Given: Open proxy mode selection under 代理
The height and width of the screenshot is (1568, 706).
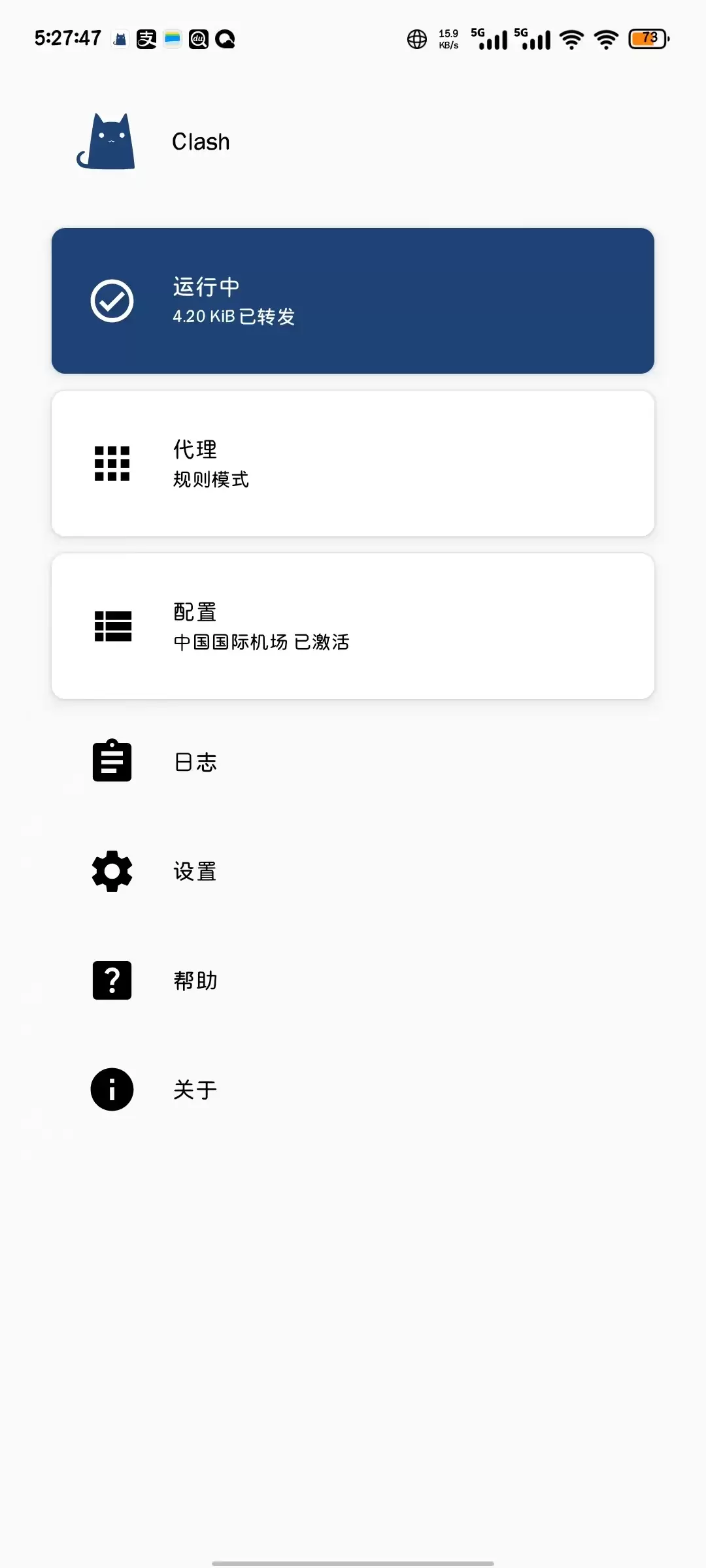Looking at the screenshot, I should tap(353, 463).
